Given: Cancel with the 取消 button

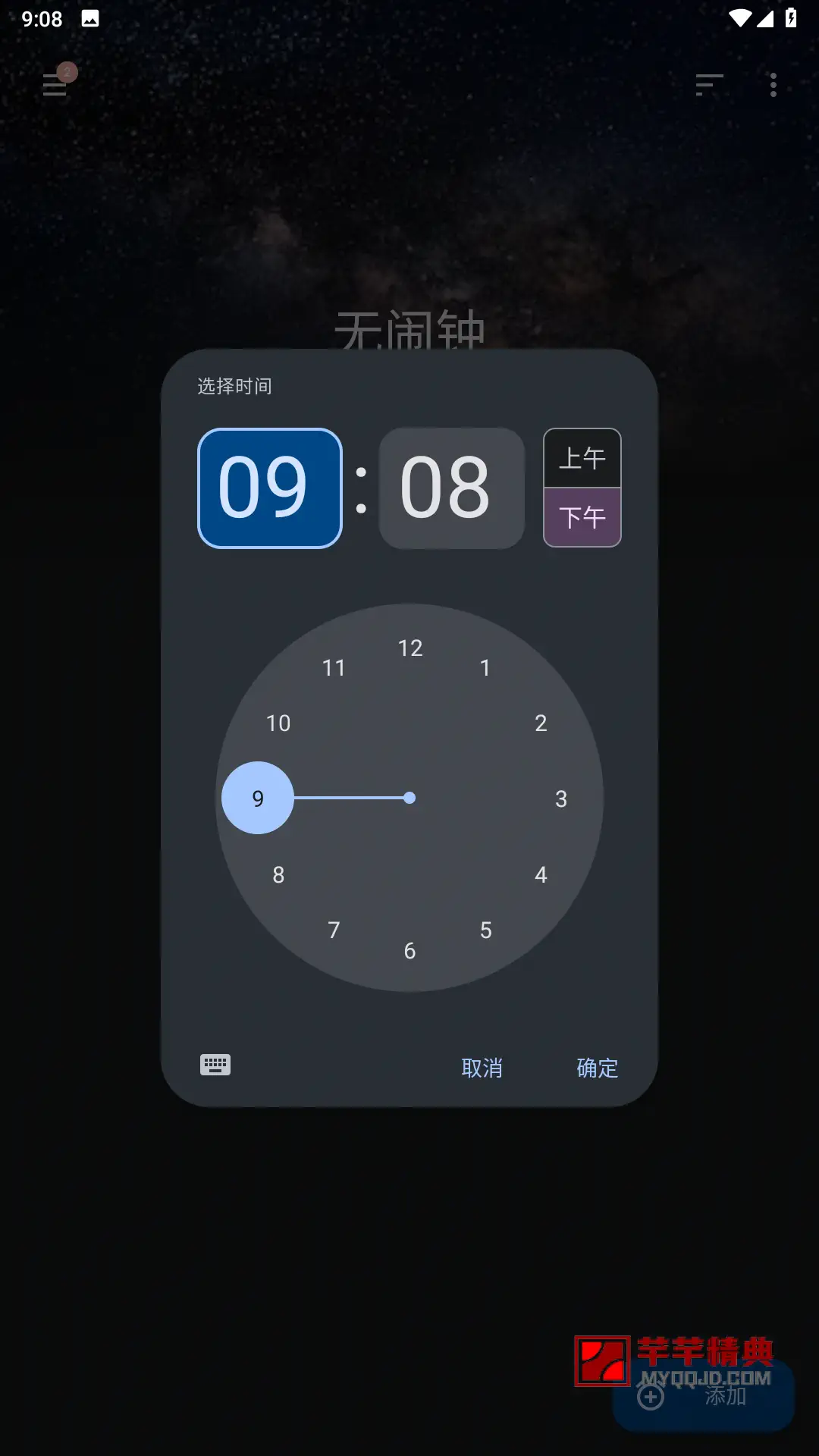Looking at the screenshot, I should (x=482, y=1068).
